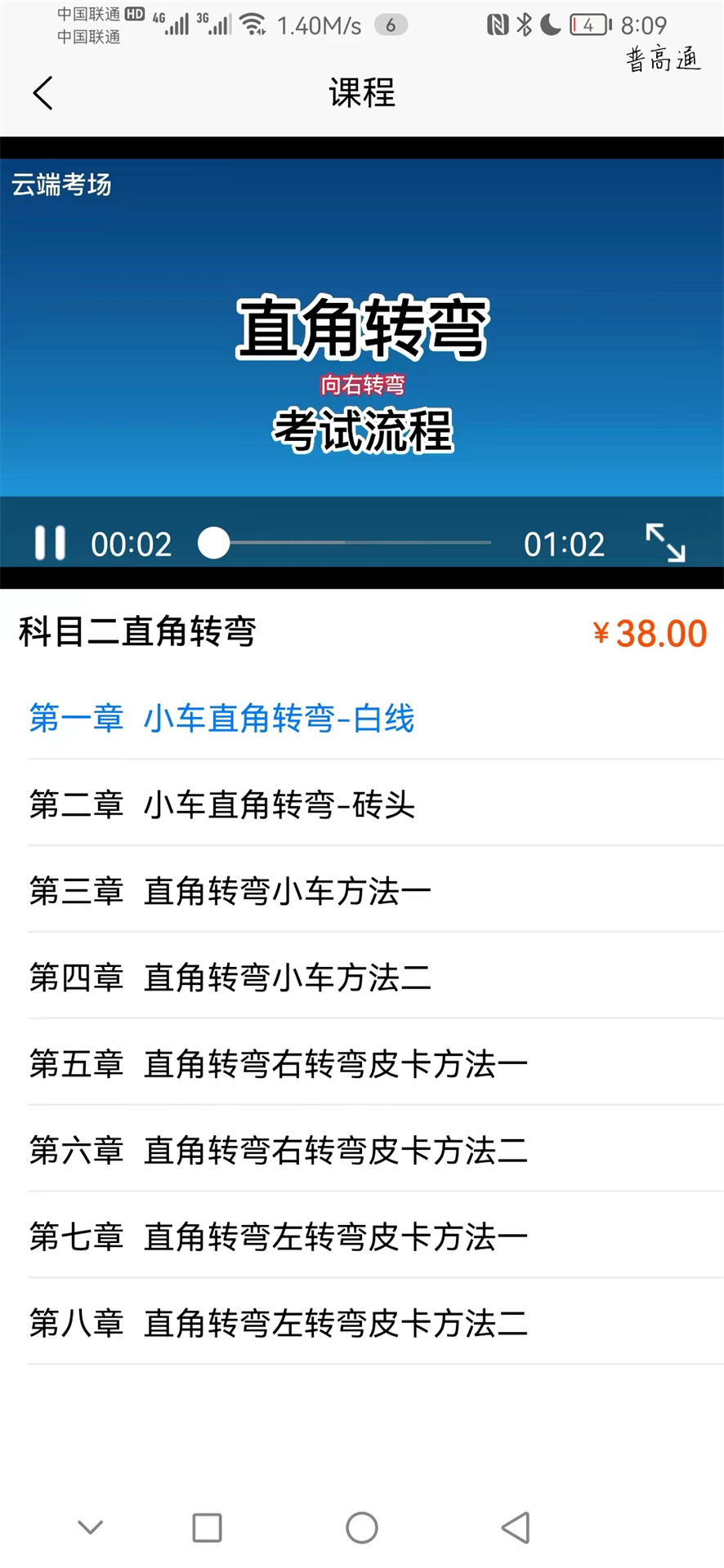Tap the back arrow to leave the course
724x1568 pixels.
click(42, 92)
